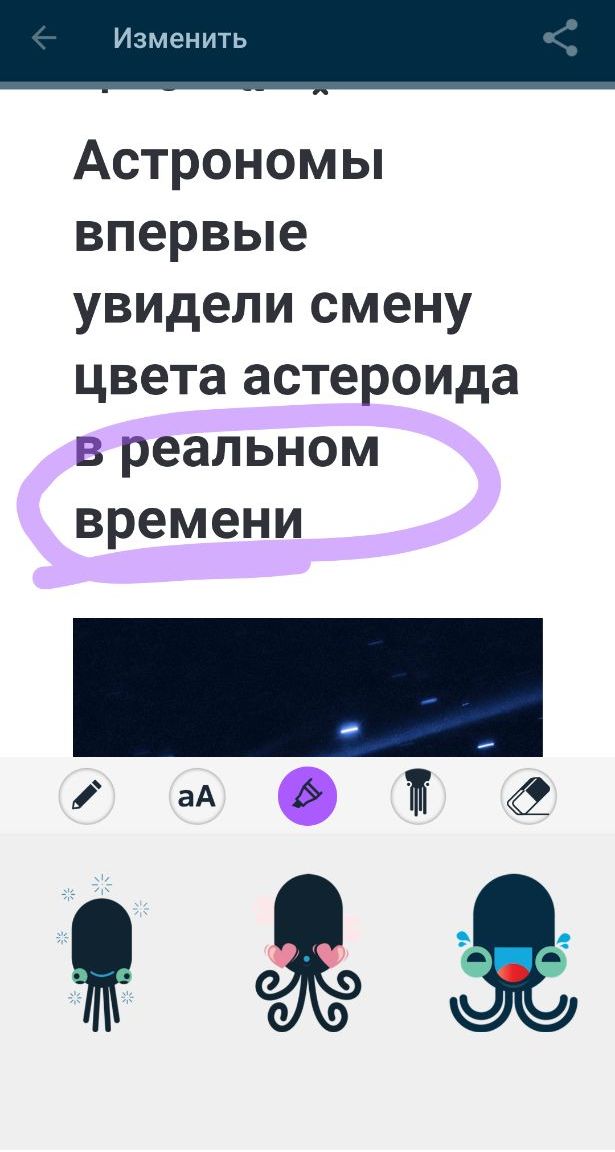Add the crying-laughing octopus sticker
615x1152 pixels.
[513, 954]
